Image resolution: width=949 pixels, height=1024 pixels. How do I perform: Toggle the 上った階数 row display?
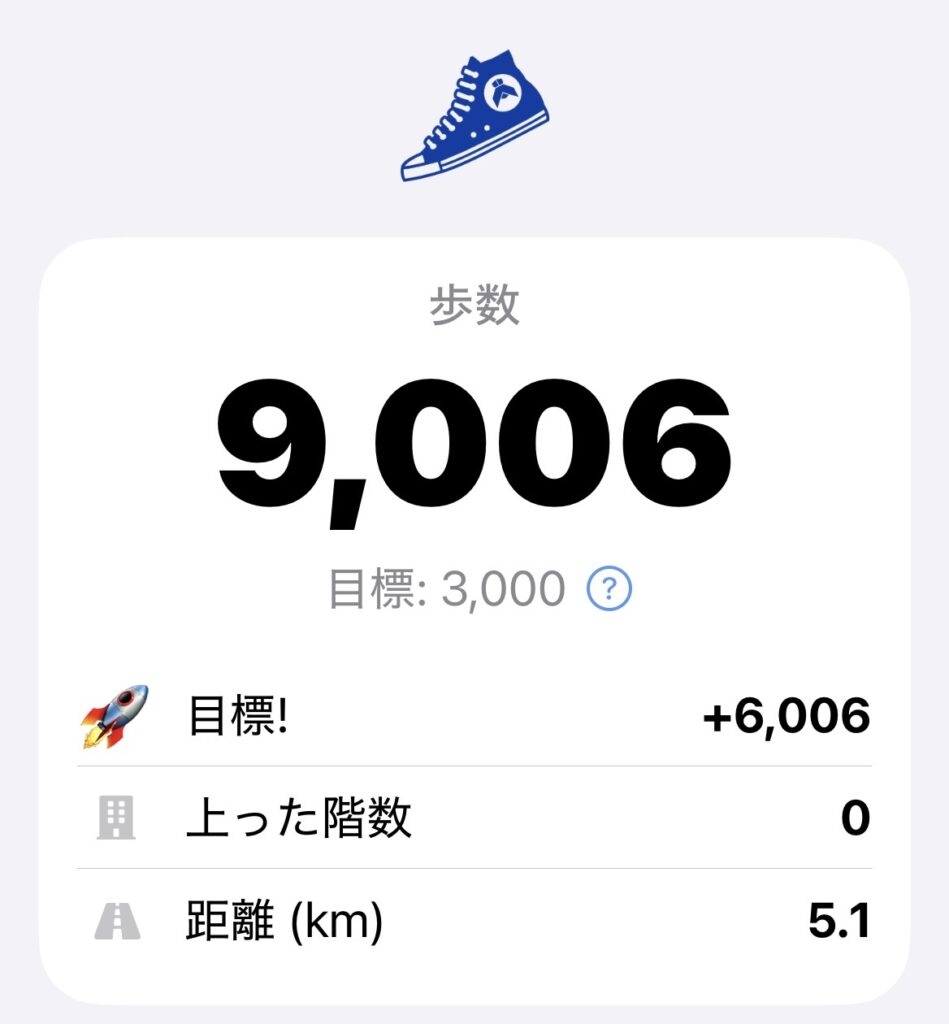point(474,816)
